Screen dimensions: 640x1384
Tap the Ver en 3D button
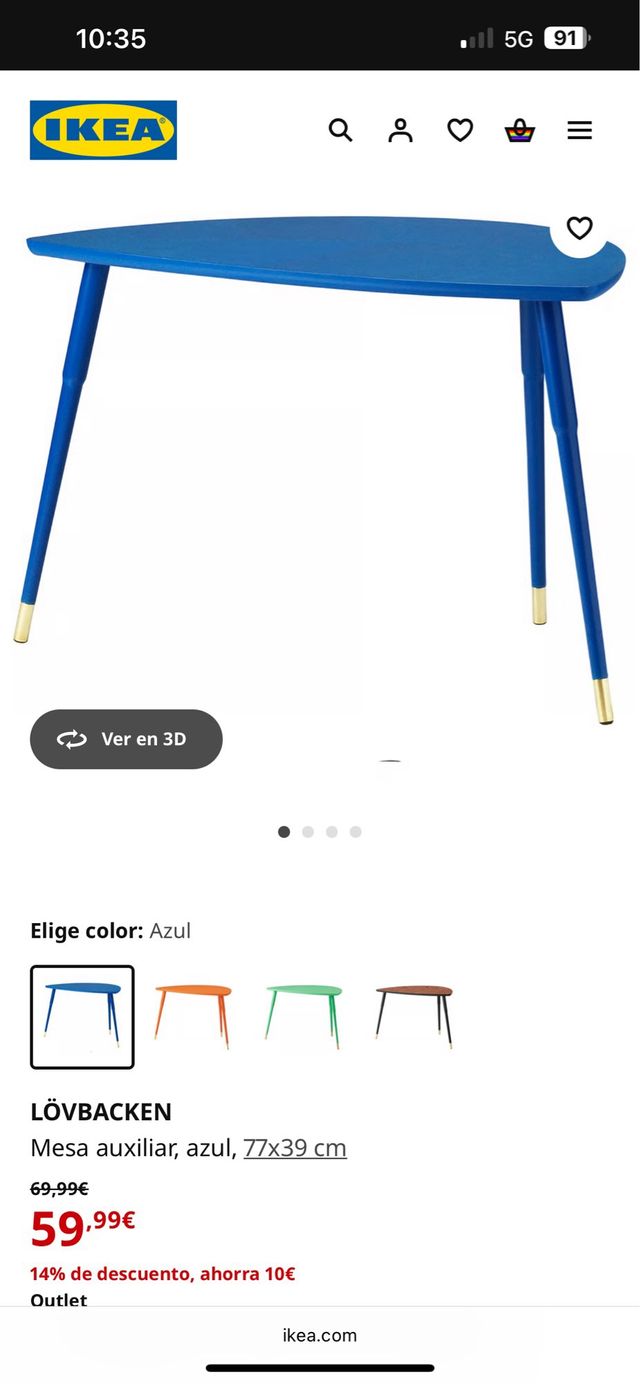click(126, 739)
